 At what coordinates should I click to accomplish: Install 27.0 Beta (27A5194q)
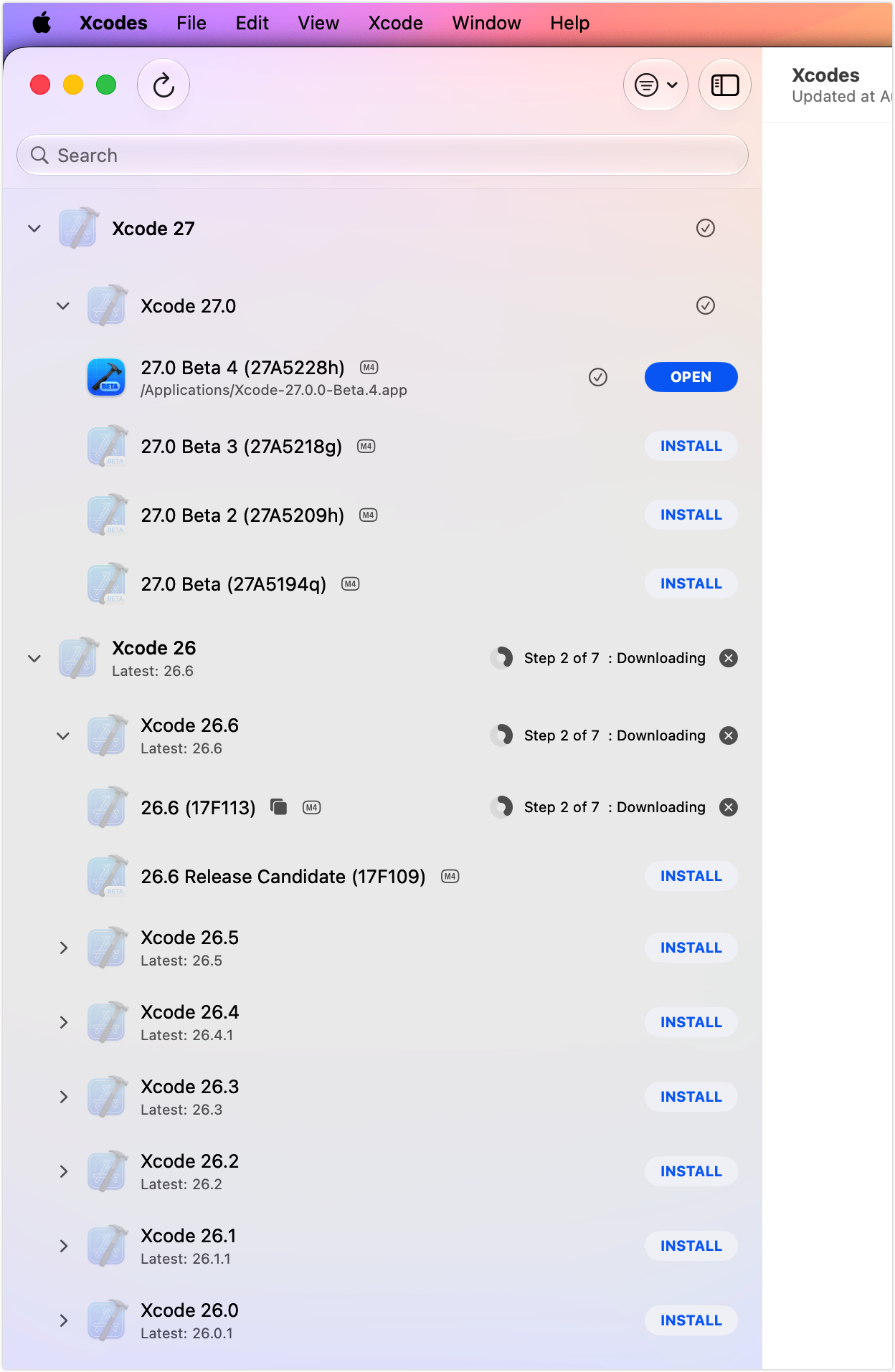click(x=691, y=583)
